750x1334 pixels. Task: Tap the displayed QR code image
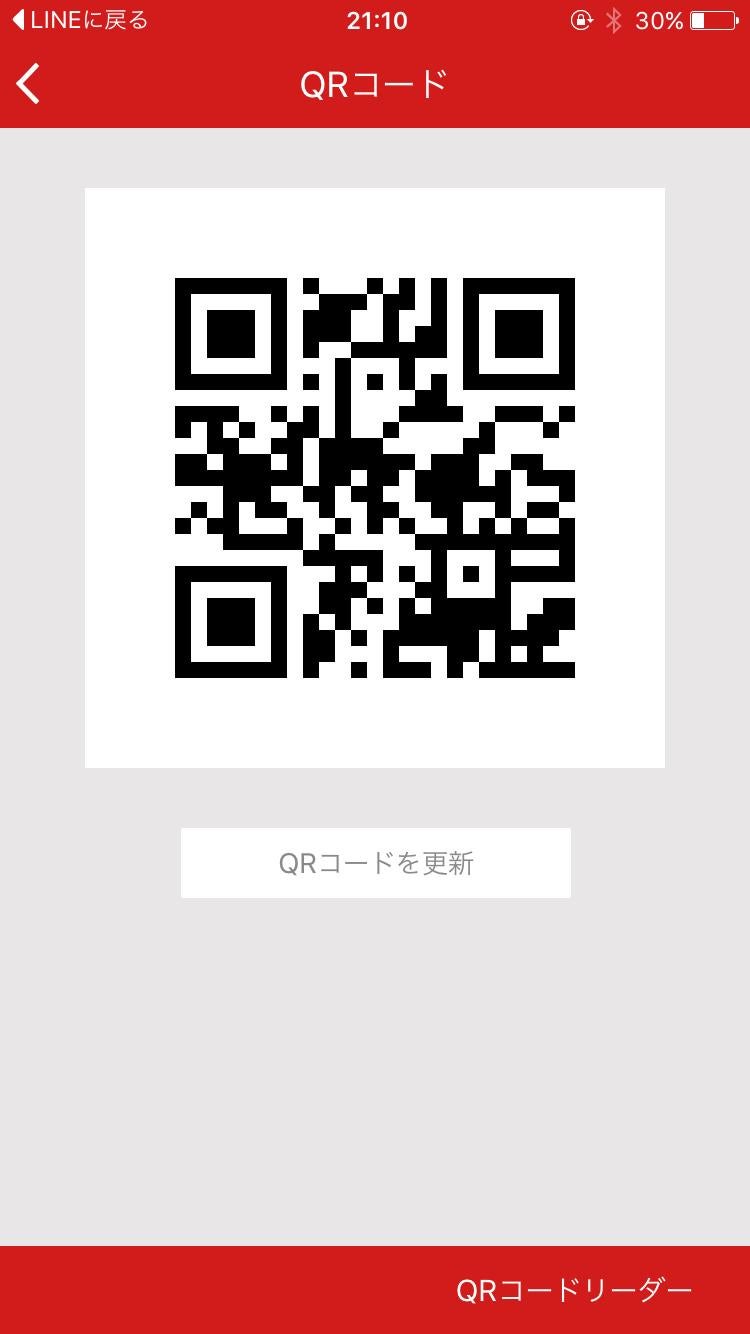click(375, 477)
